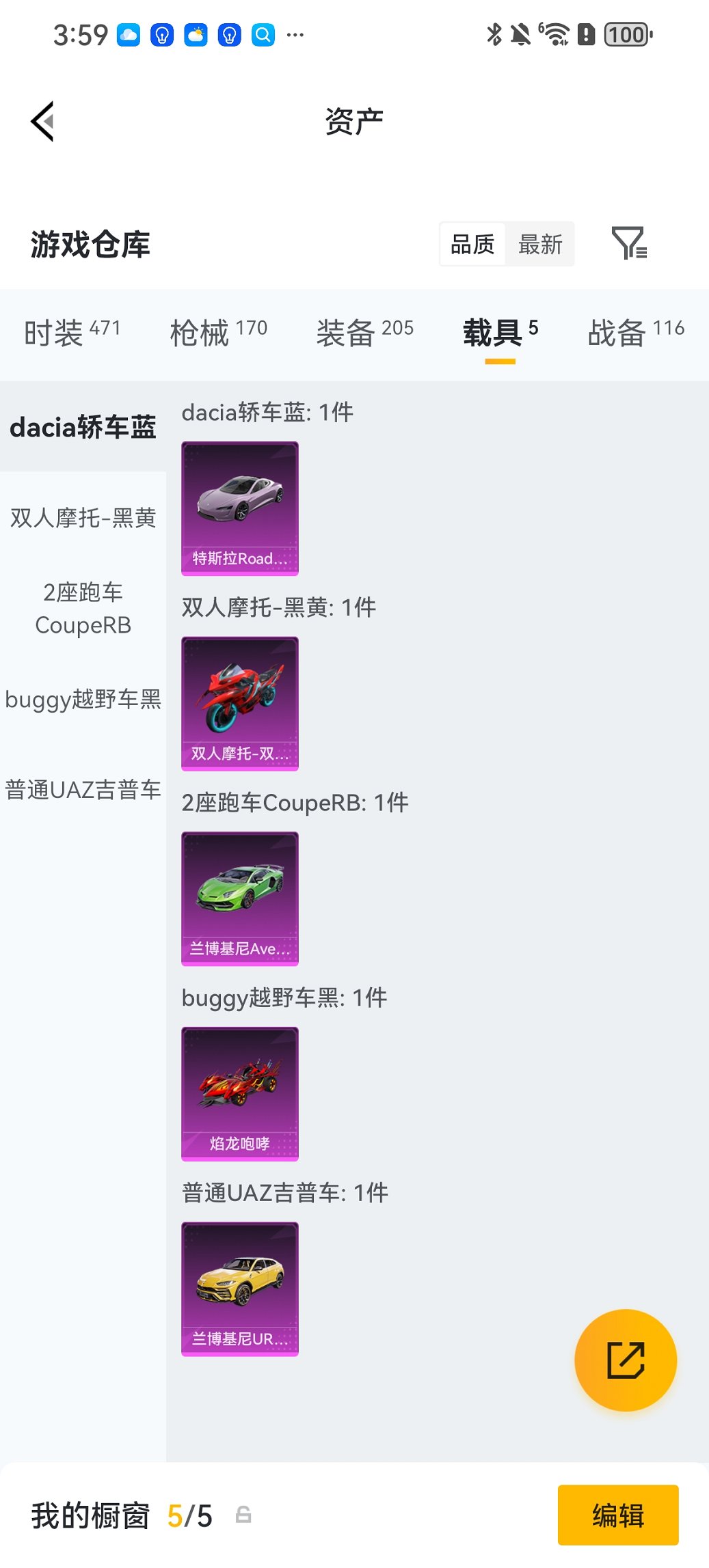Tap the 特斯拉Road car thumbnail
The height and width of the screenshot is (1568, 709).
239,507
